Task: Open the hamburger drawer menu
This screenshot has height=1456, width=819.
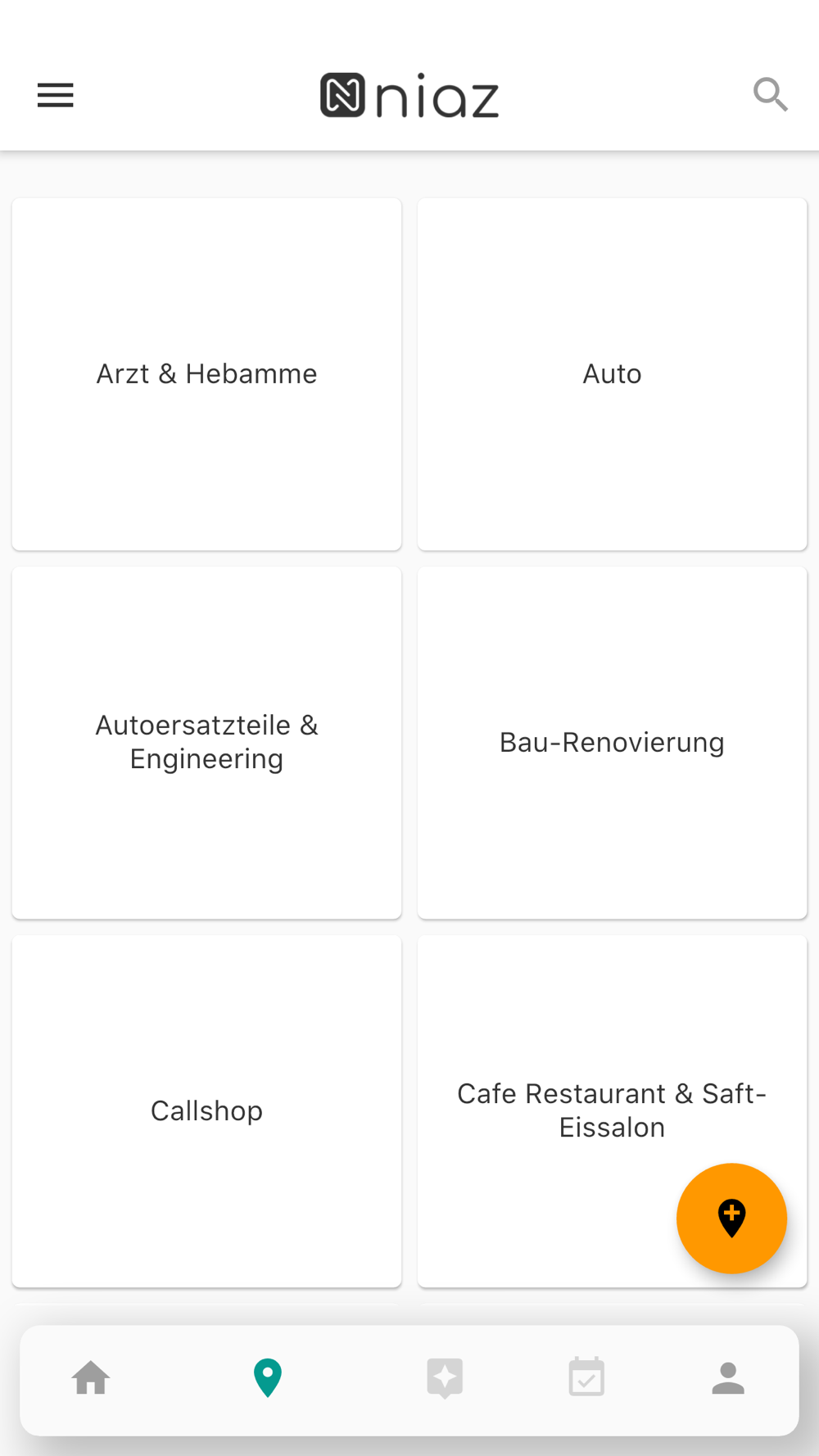Action: click(56, 95)
